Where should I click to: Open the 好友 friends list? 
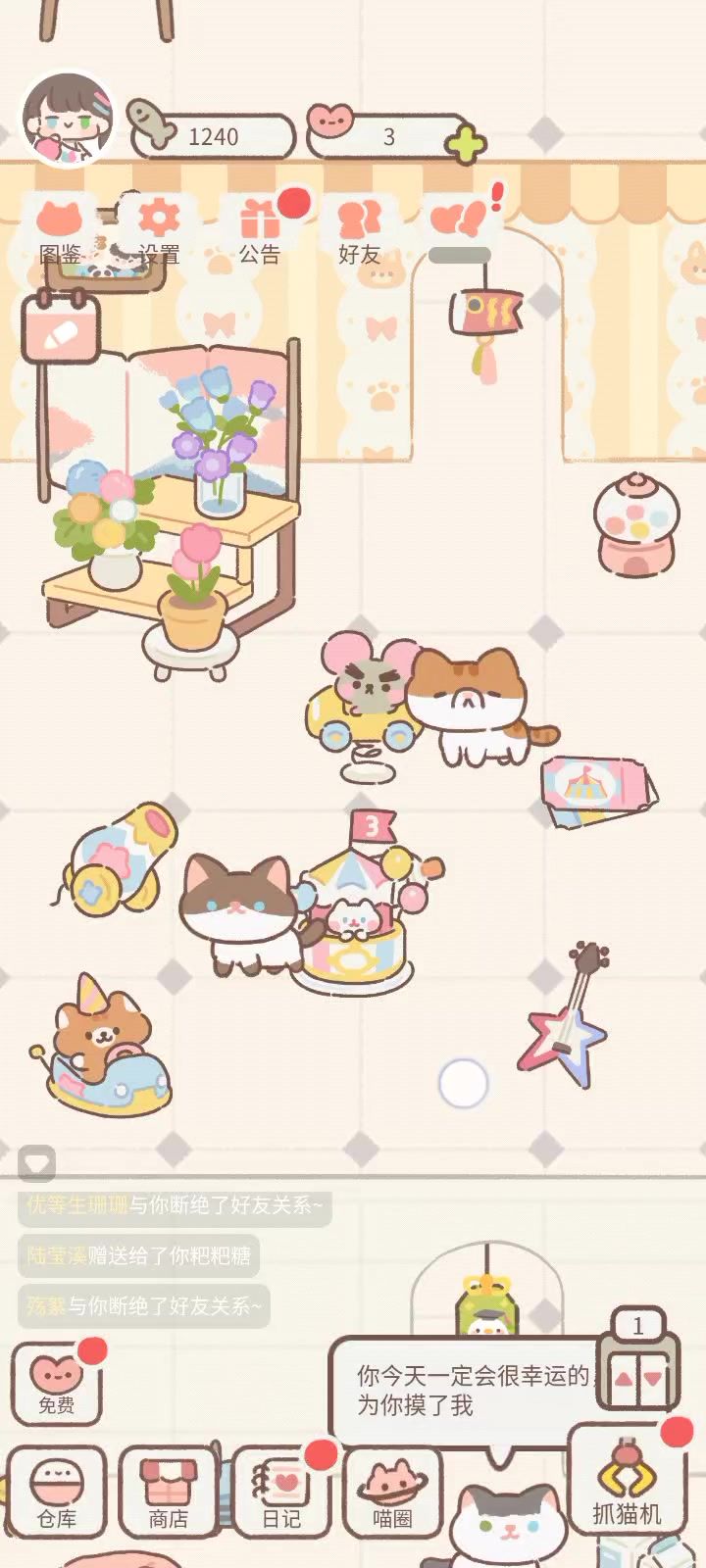(x=359, y=231)
